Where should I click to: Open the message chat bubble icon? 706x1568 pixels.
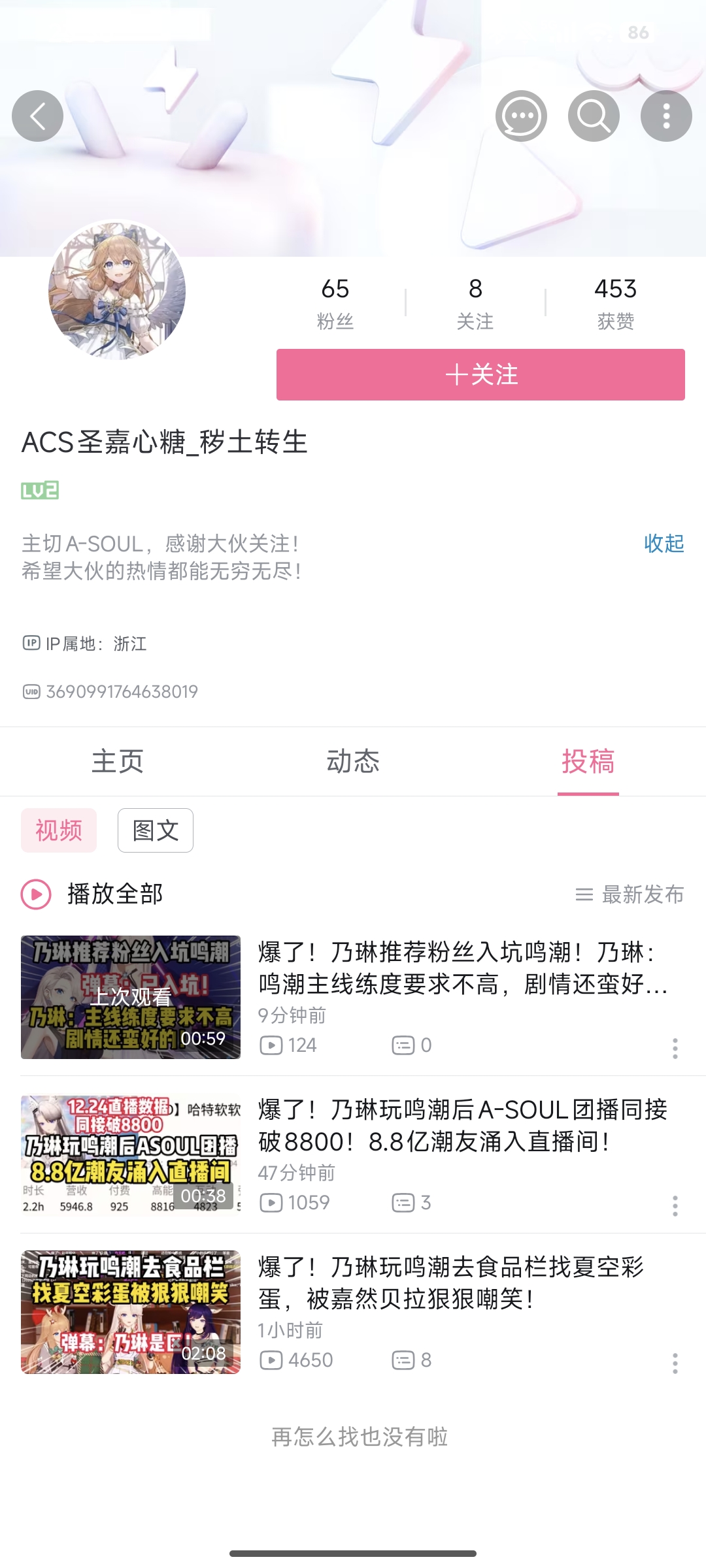pyautogui.click(x=521, y=116)
